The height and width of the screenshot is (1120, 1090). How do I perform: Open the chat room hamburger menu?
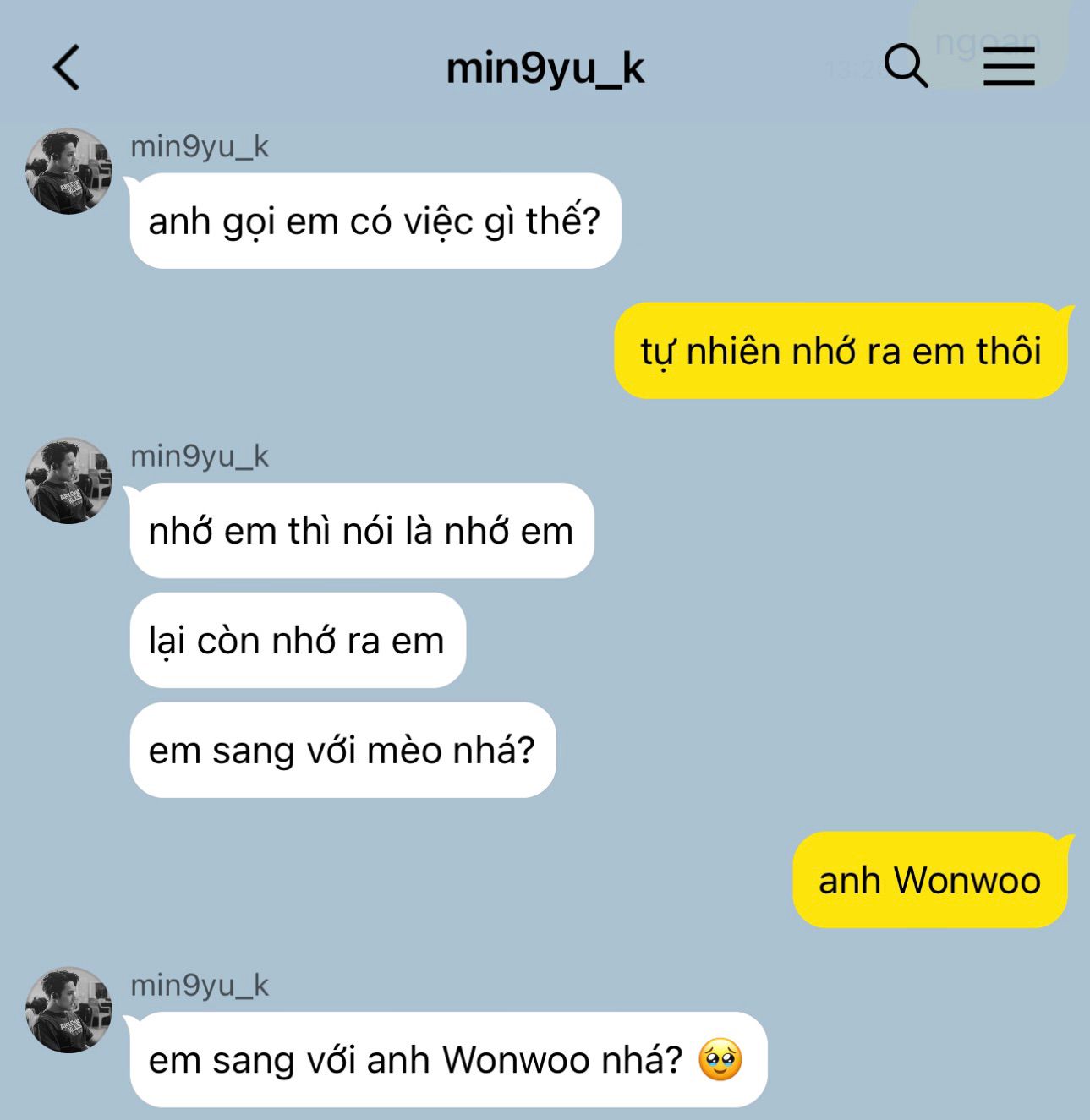(1009, 67)
